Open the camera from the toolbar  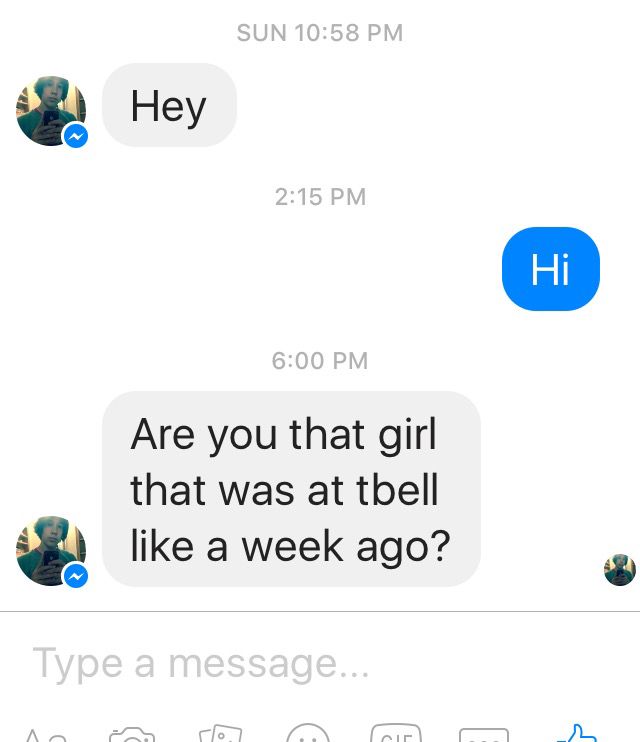[132, 735]
